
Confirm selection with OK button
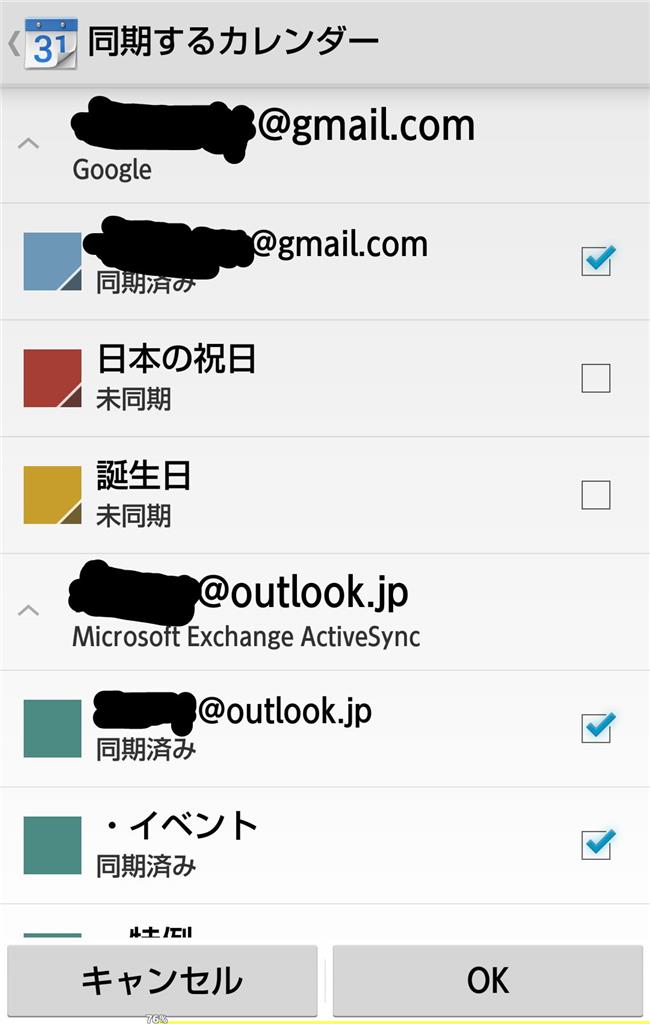[x=488, y=980]
